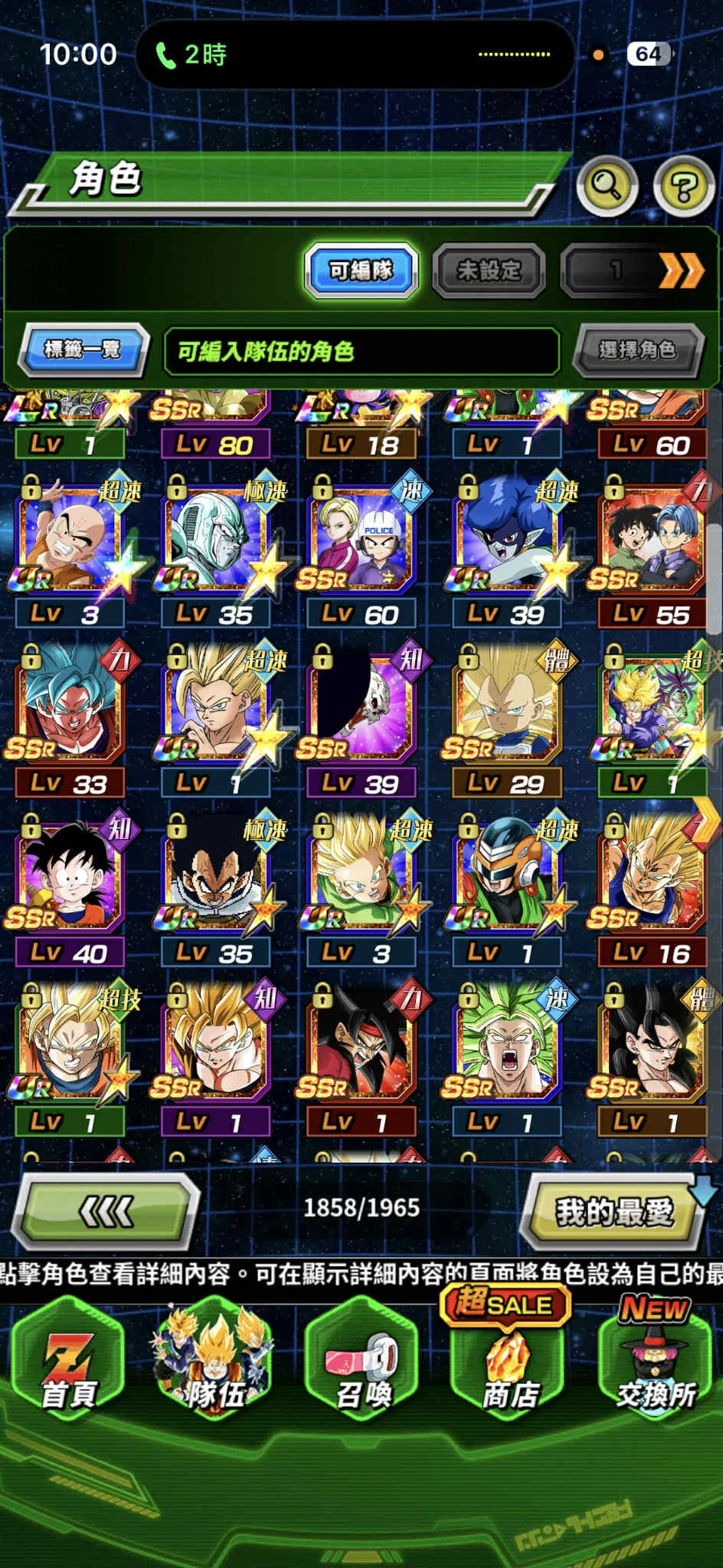This screenshot has width=723, height=1568.
Task: Tap the 選擇角色 button
Action: (637, 350)
